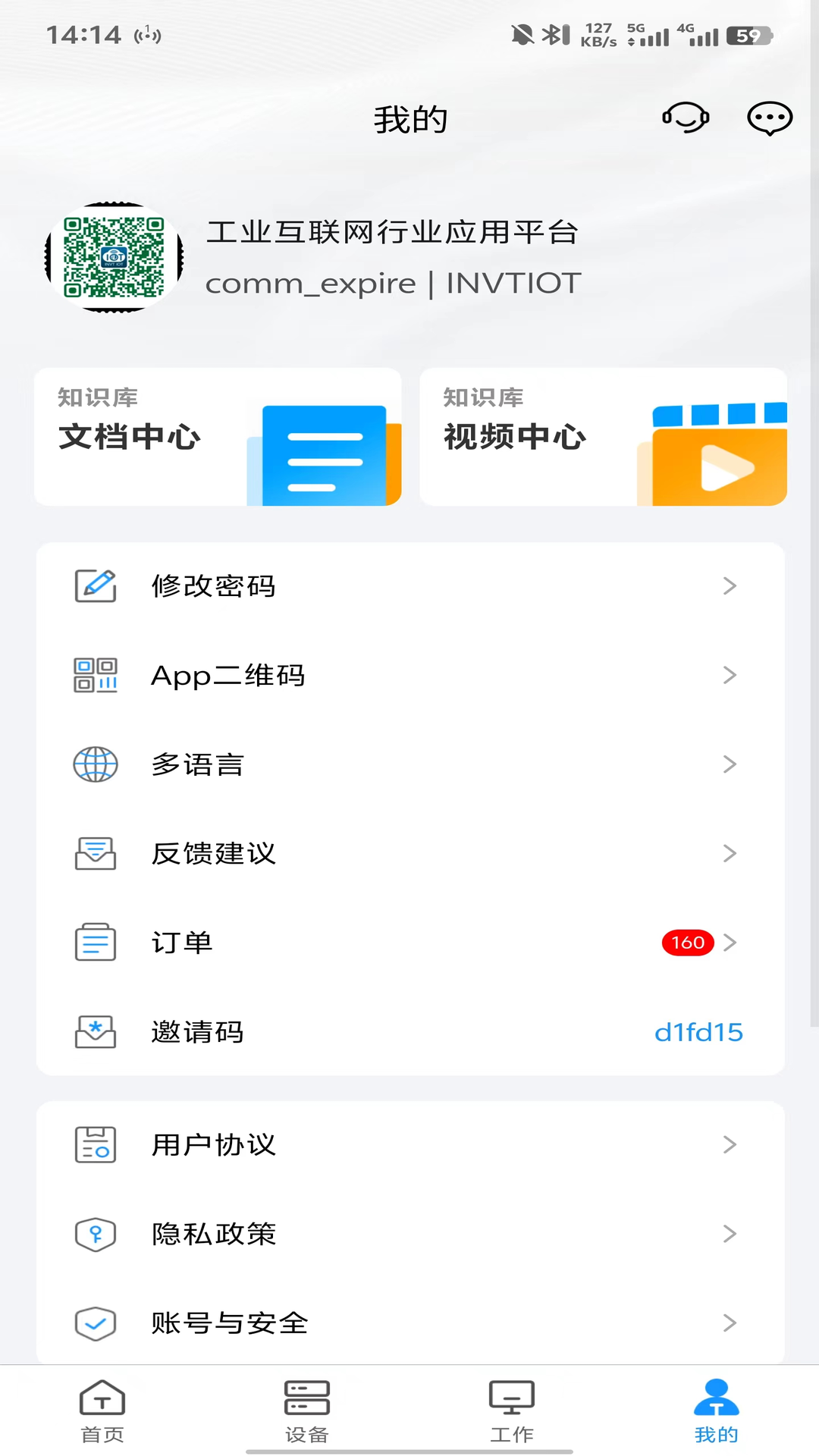Select the globe icon next to 多语言
Image resolution: width=819 pixels, height=1456 pixels.
point(94,764)
